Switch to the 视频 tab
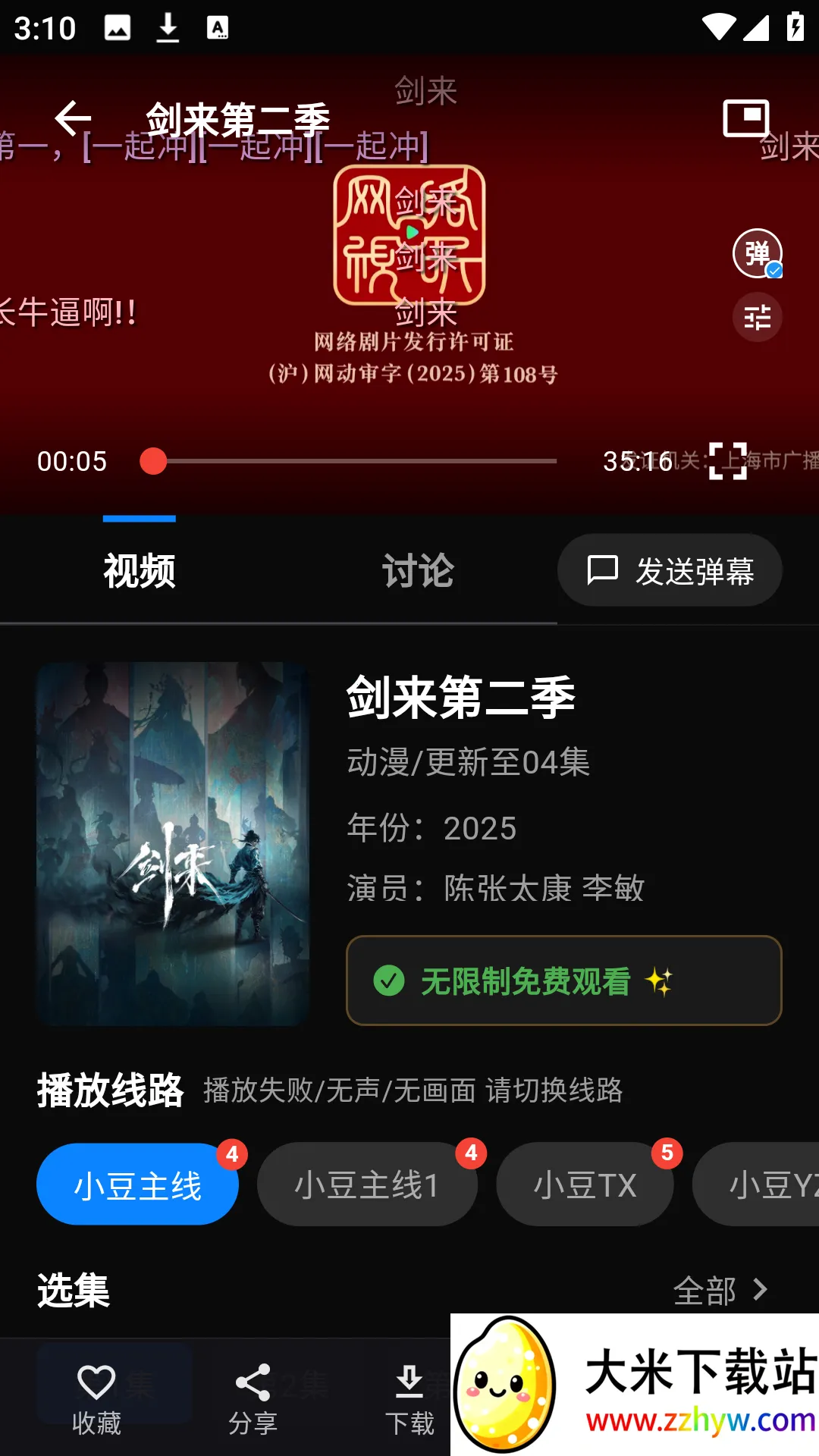The image size is (819, 1456). (139, 570)
